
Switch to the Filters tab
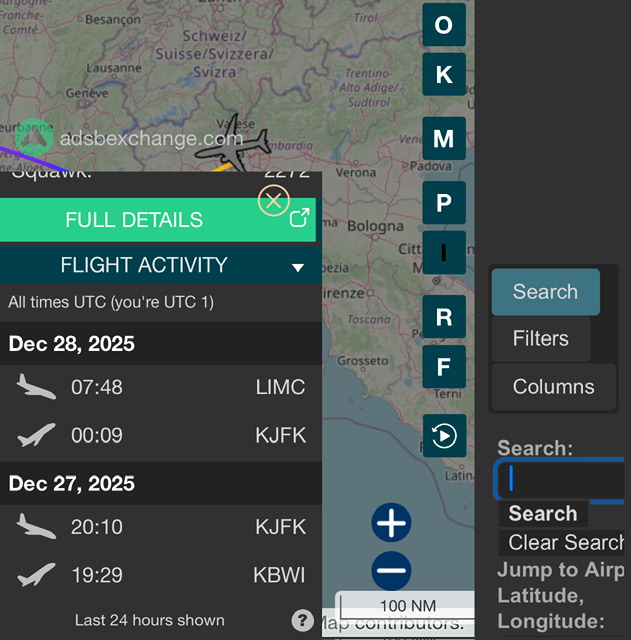540,339
